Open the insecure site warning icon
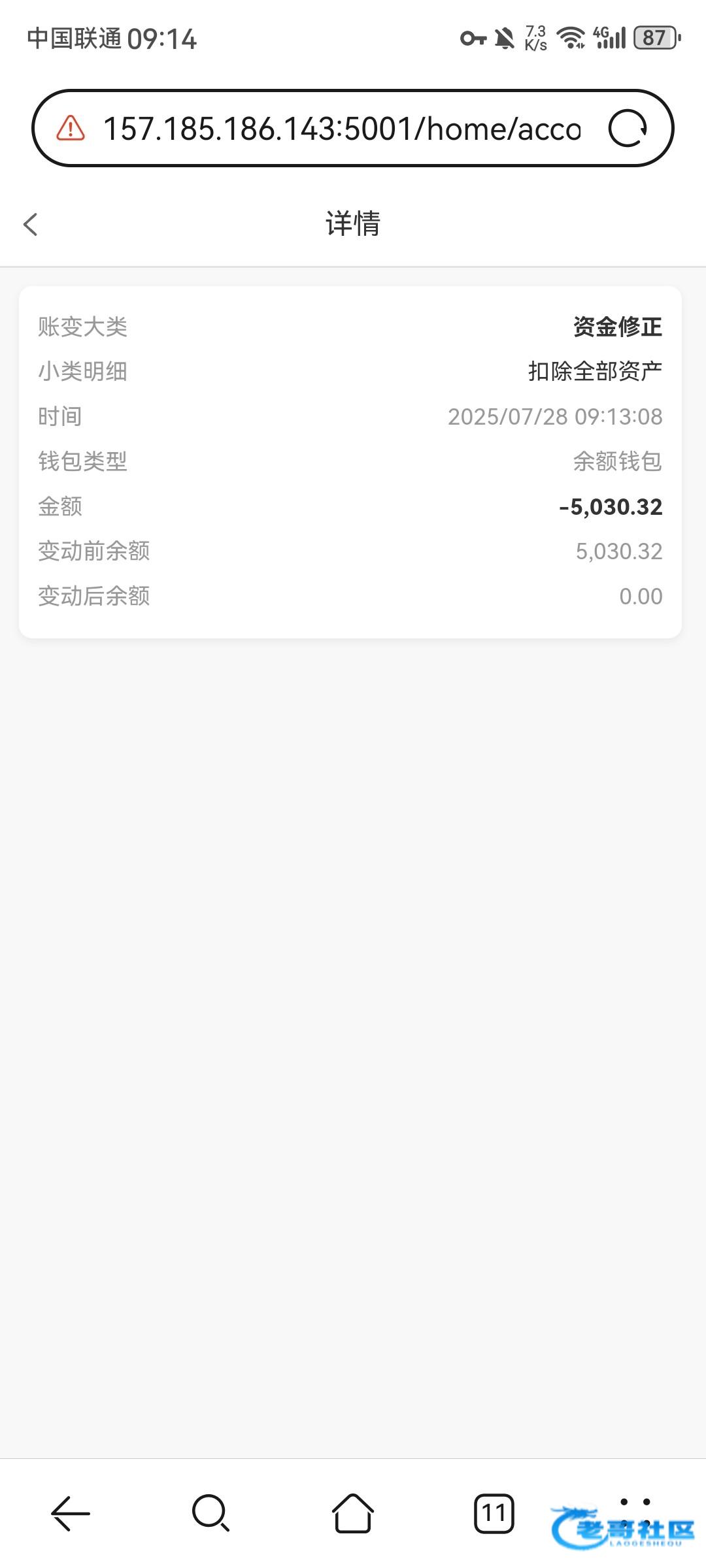 coord(71,128)
